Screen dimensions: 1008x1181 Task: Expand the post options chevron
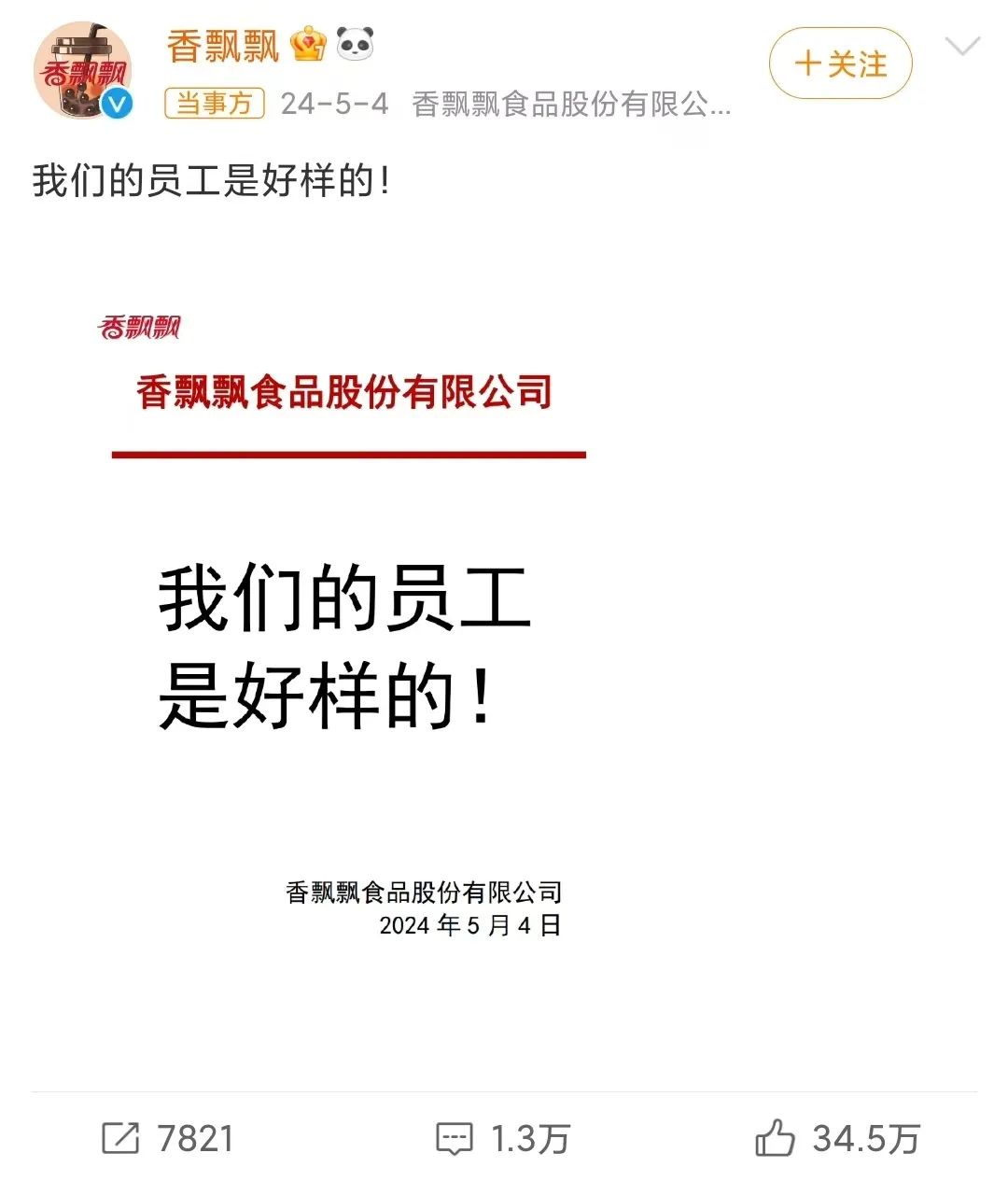[961, 47]
